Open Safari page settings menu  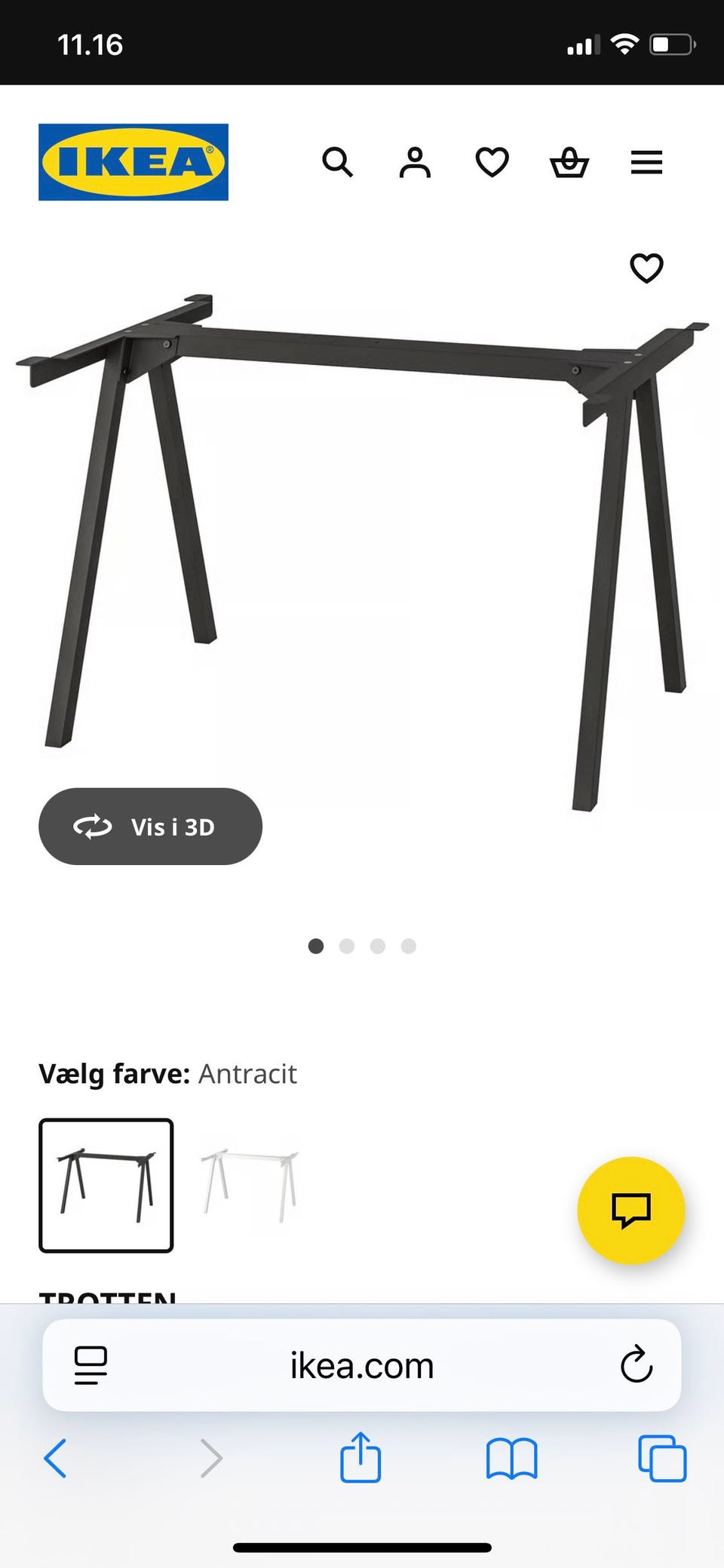90,1364
